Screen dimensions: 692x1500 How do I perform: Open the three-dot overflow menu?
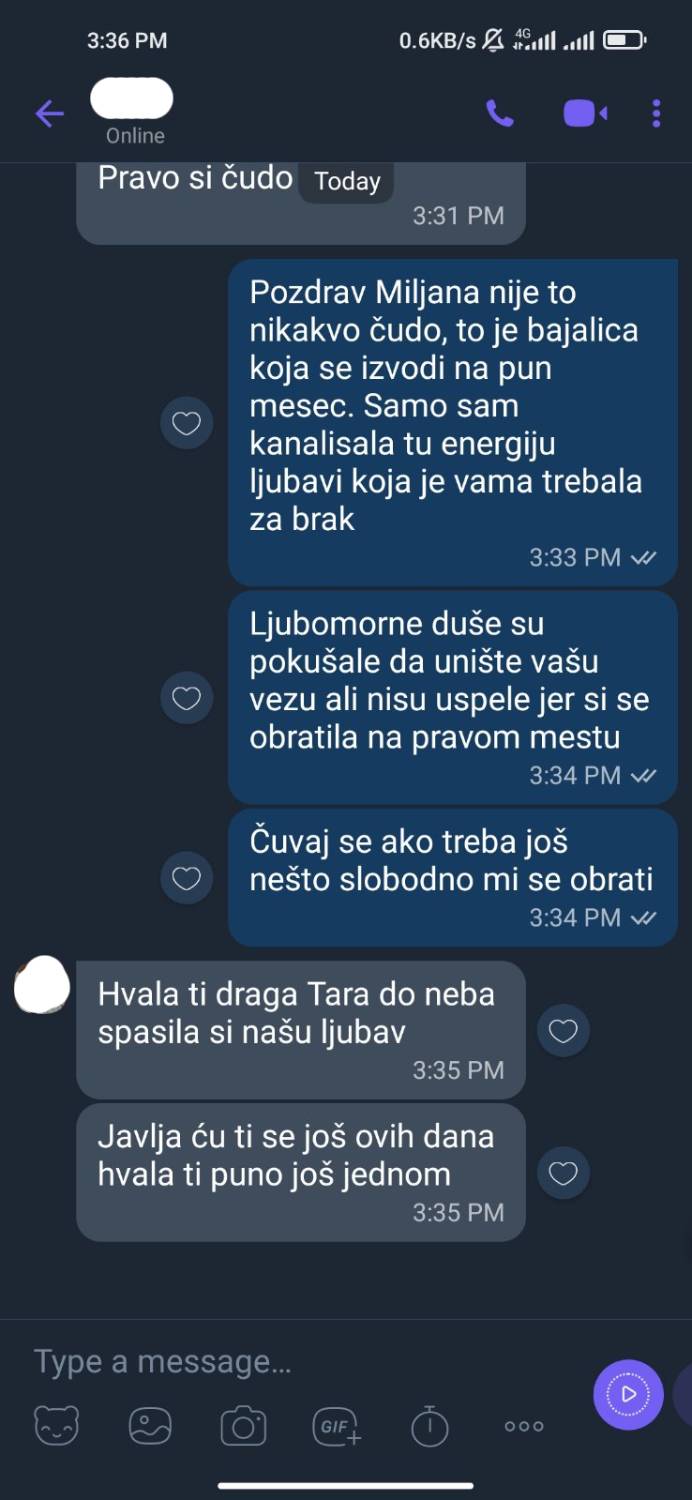tap(656, 114)
